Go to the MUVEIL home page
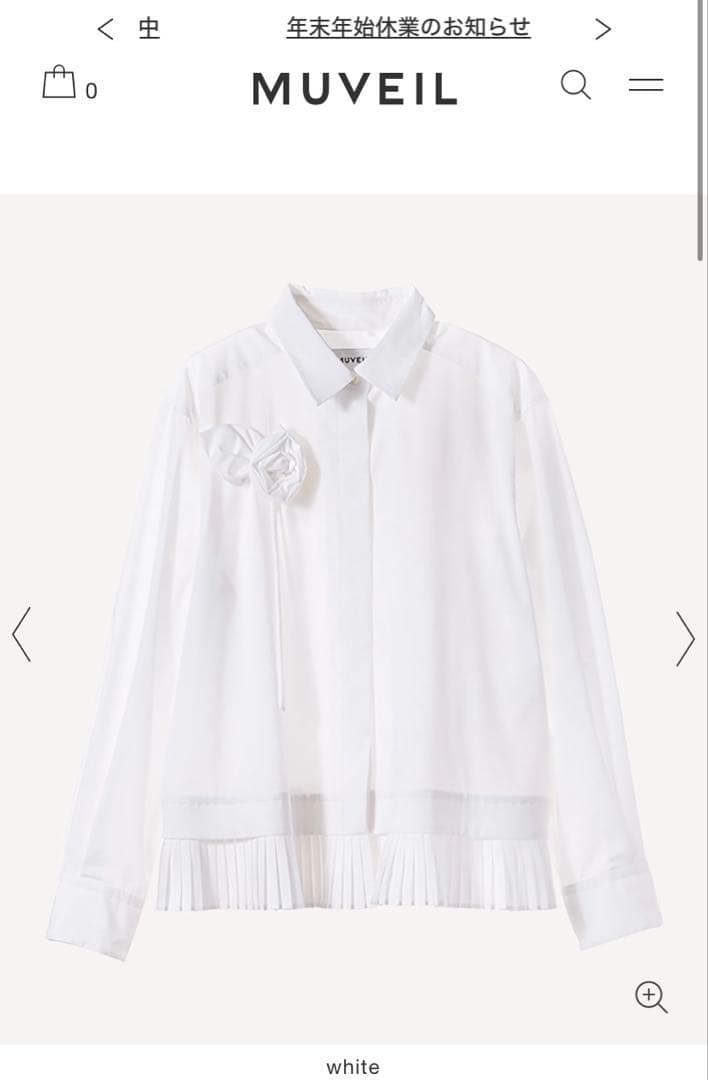The width and height of the screenshot is (708, 1080). (355, 89)
